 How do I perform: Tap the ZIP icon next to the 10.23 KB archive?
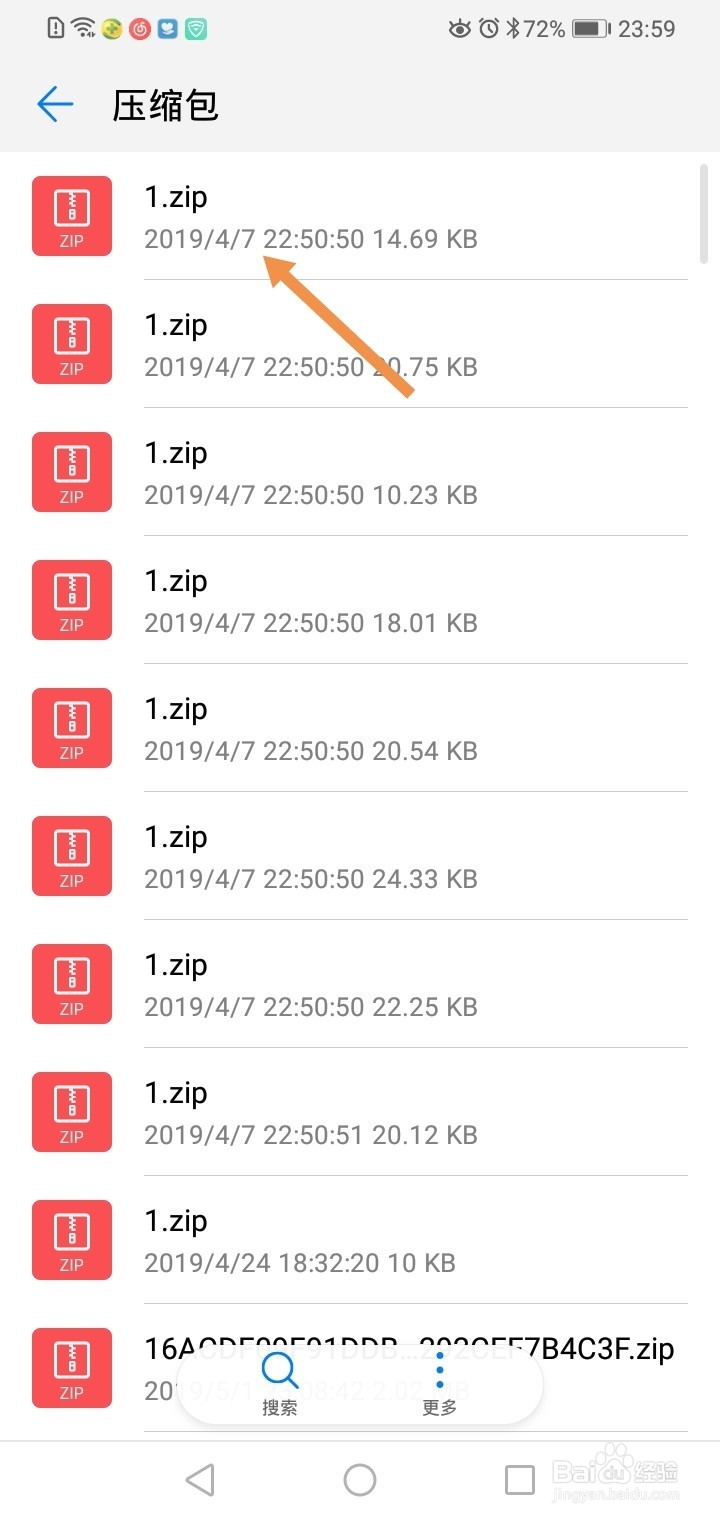click(71, 472)
